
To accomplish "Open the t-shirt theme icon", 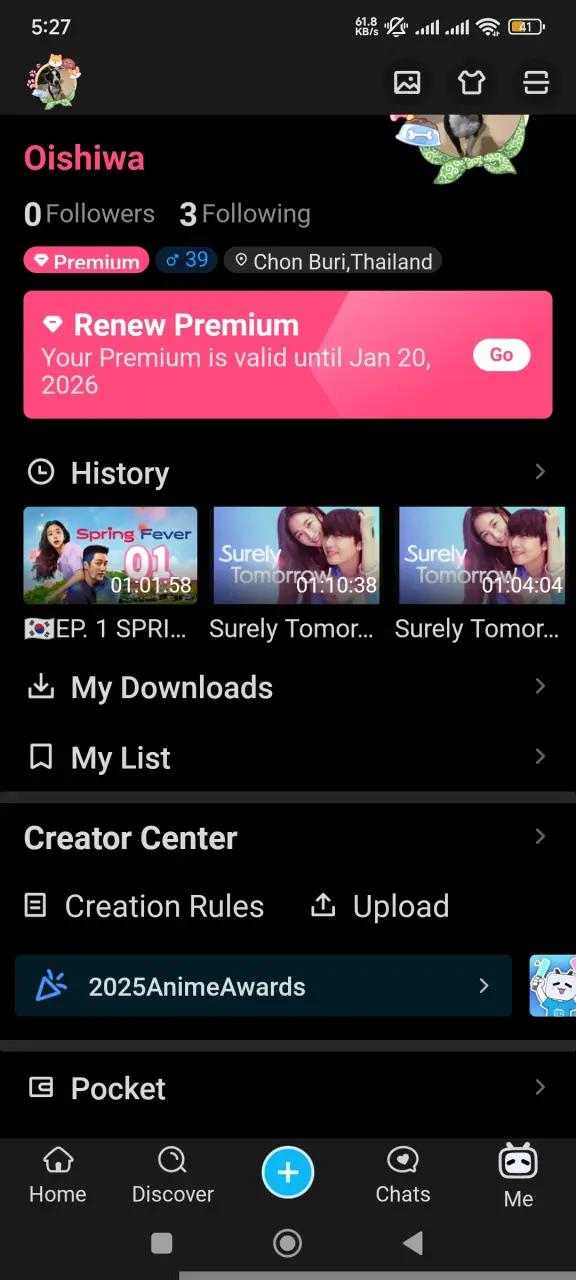I will tap(471, 82).
